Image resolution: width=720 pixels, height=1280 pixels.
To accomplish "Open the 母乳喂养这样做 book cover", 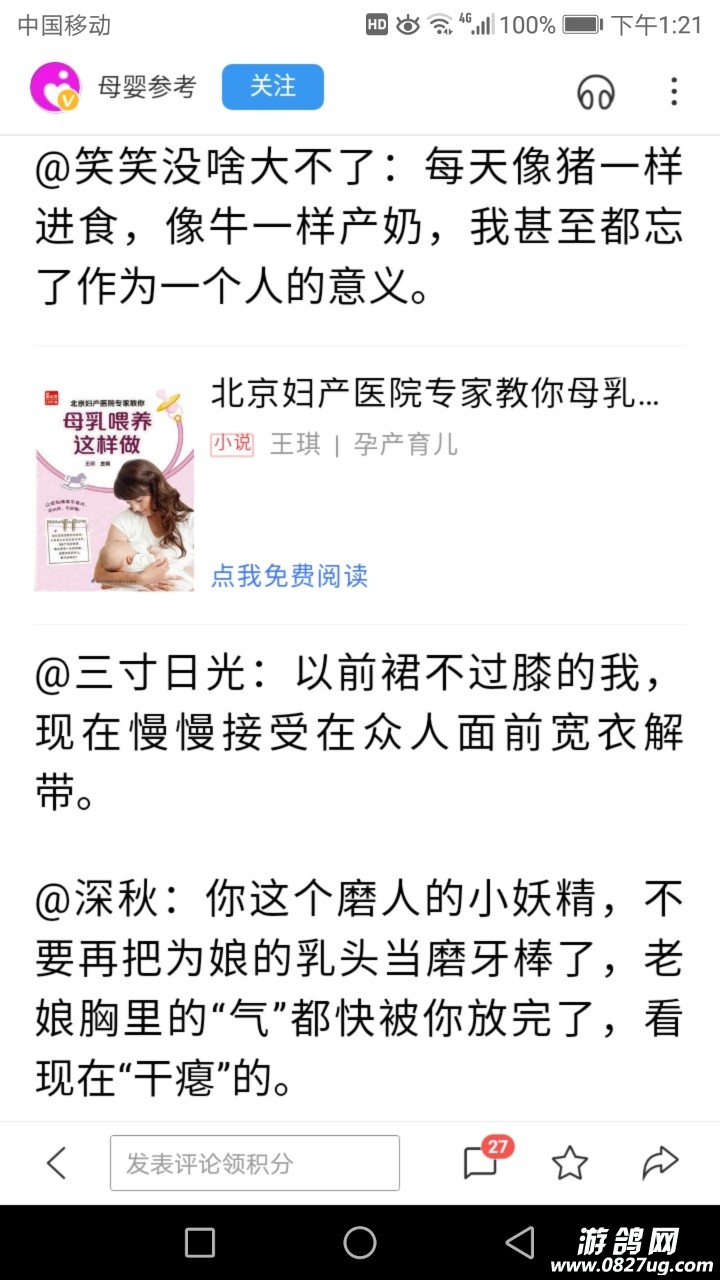I will click(114, 485).
